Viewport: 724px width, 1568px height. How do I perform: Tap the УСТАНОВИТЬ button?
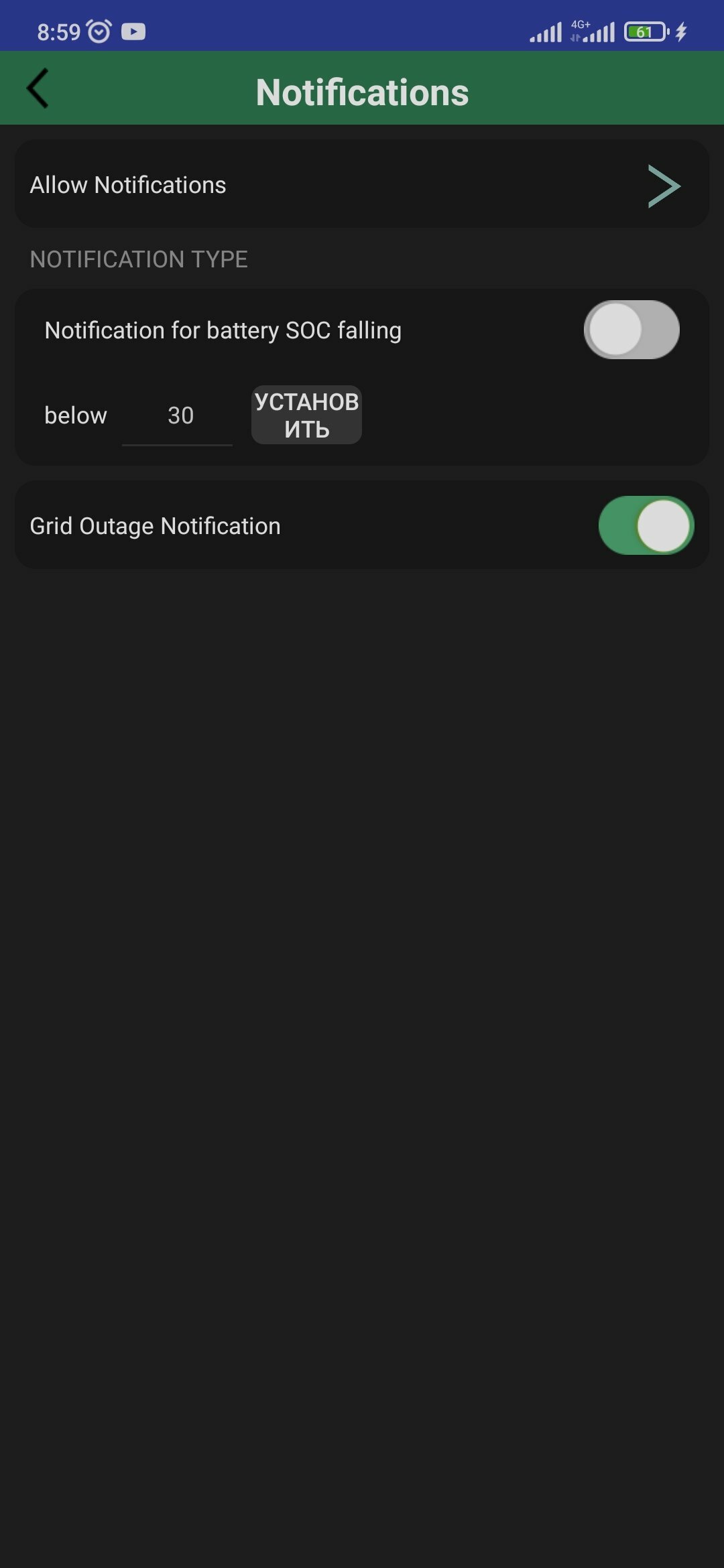click(306, 415)
